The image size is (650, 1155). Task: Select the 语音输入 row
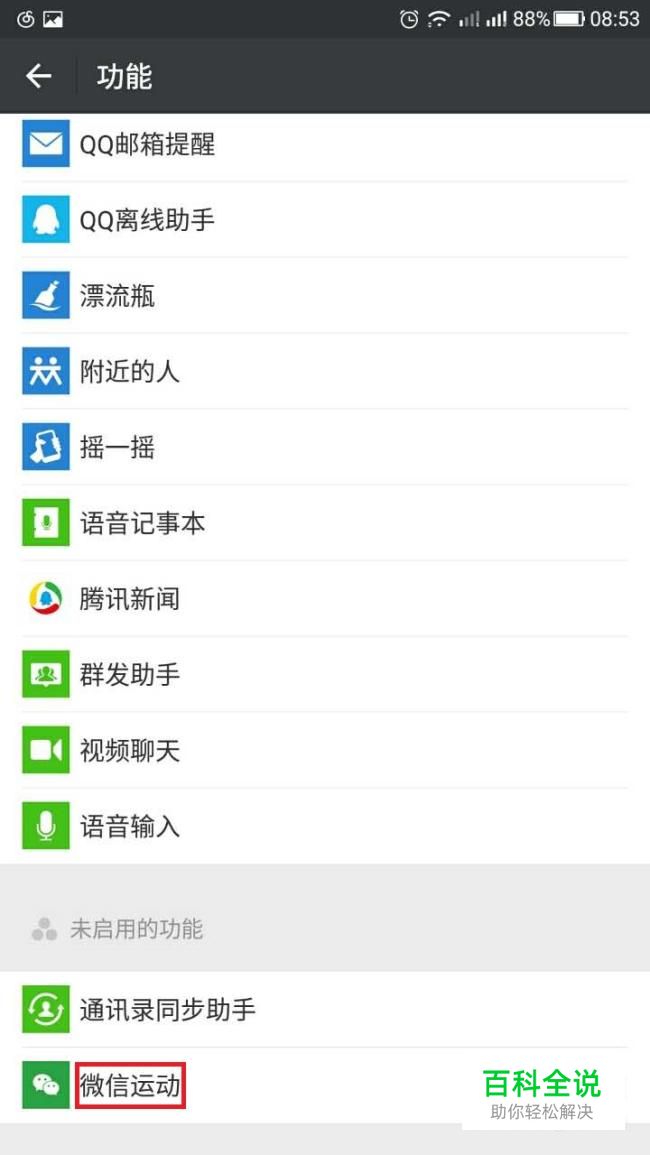(325, 826)
